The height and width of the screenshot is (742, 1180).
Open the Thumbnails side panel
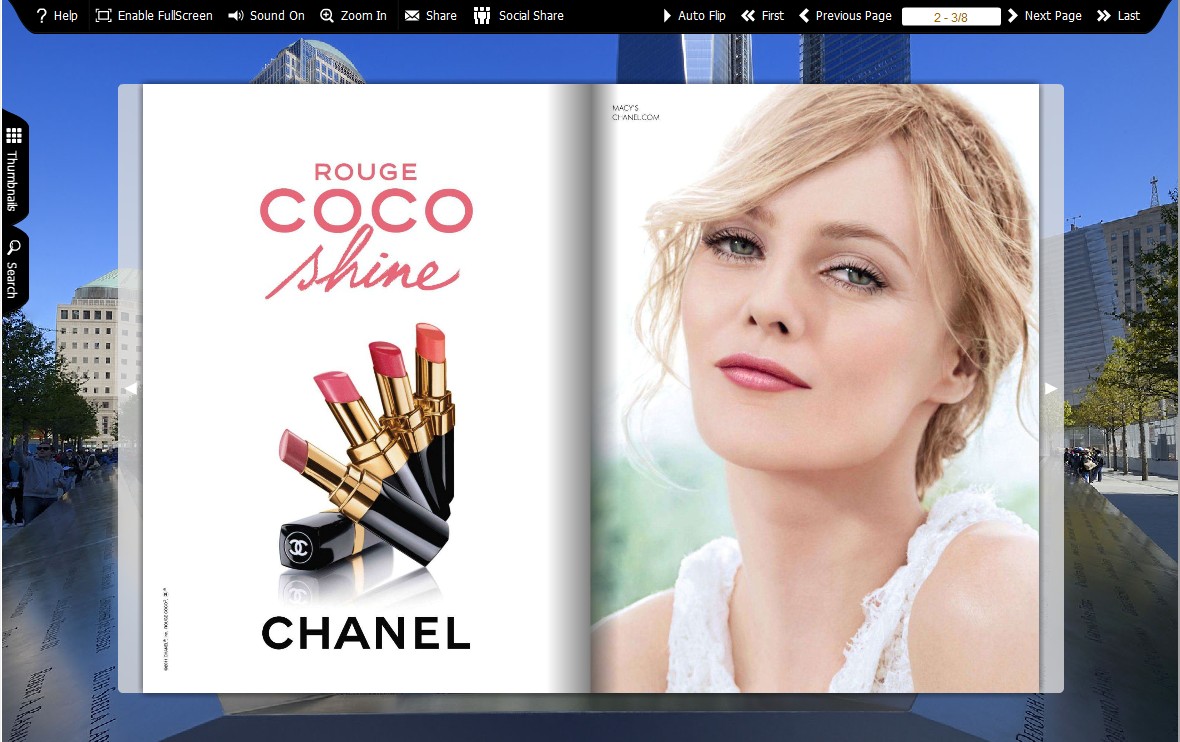click(x=14, y=168)
